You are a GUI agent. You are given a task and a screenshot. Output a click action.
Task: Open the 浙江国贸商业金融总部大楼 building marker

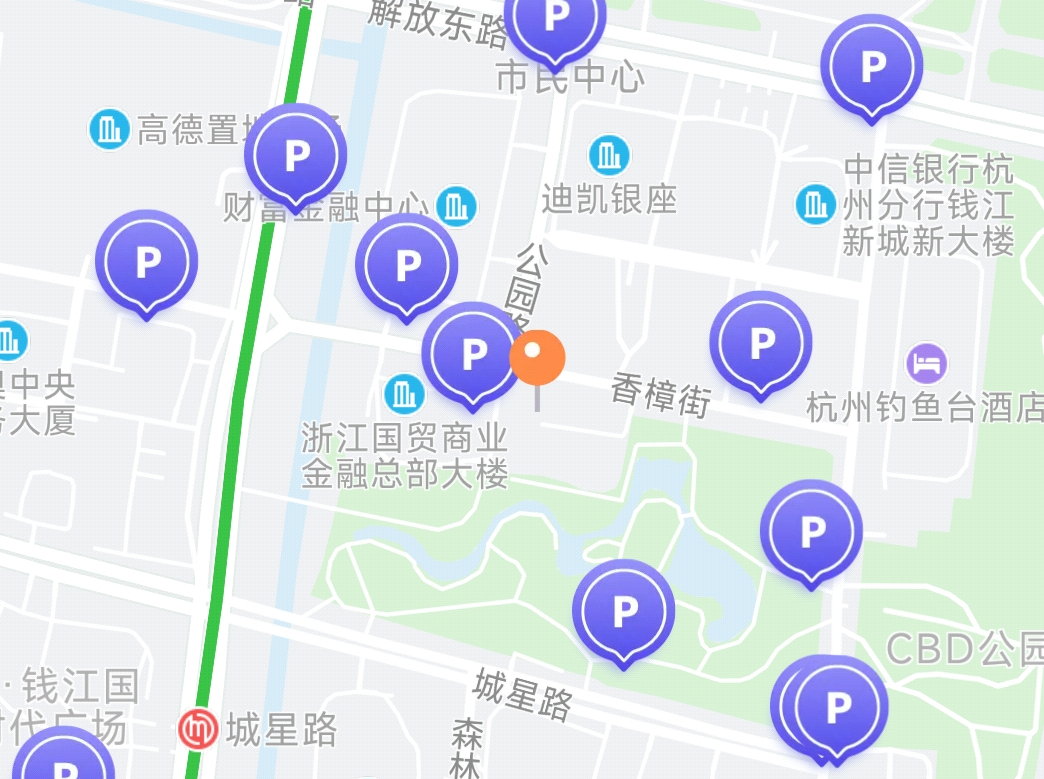tap(404, 393)
